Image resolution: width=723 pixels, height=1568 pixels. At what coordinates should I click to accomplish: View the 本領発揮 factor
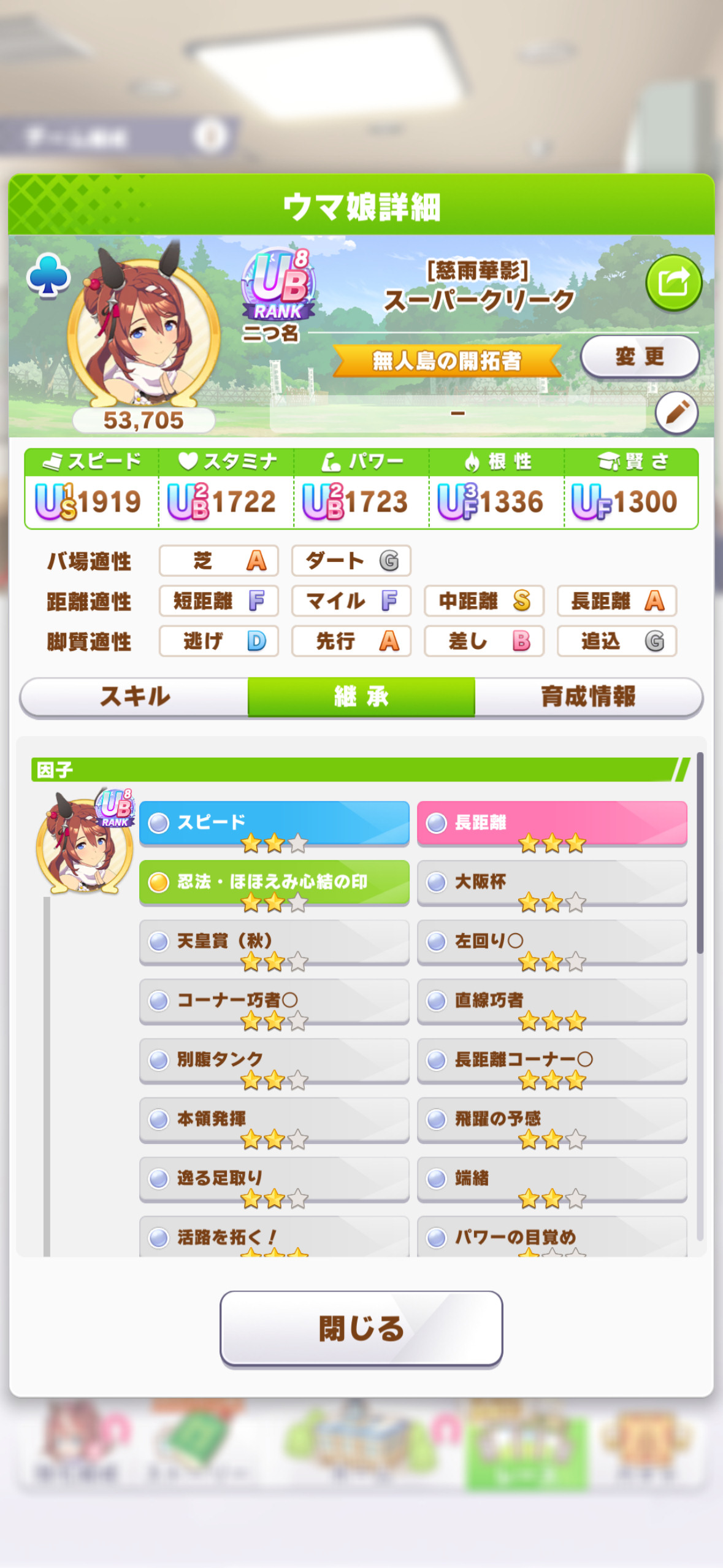pyautogui.click(x=274, y=1120)
